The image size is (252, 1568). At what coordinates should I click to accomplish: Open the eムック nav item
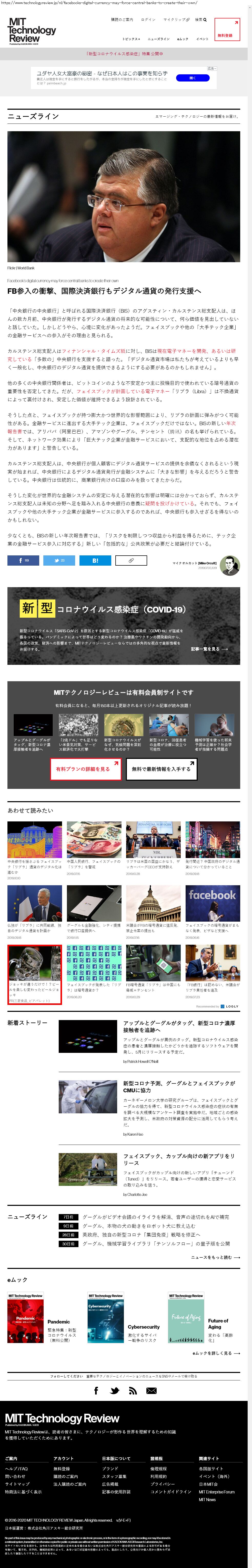click(x=183, y=39)
